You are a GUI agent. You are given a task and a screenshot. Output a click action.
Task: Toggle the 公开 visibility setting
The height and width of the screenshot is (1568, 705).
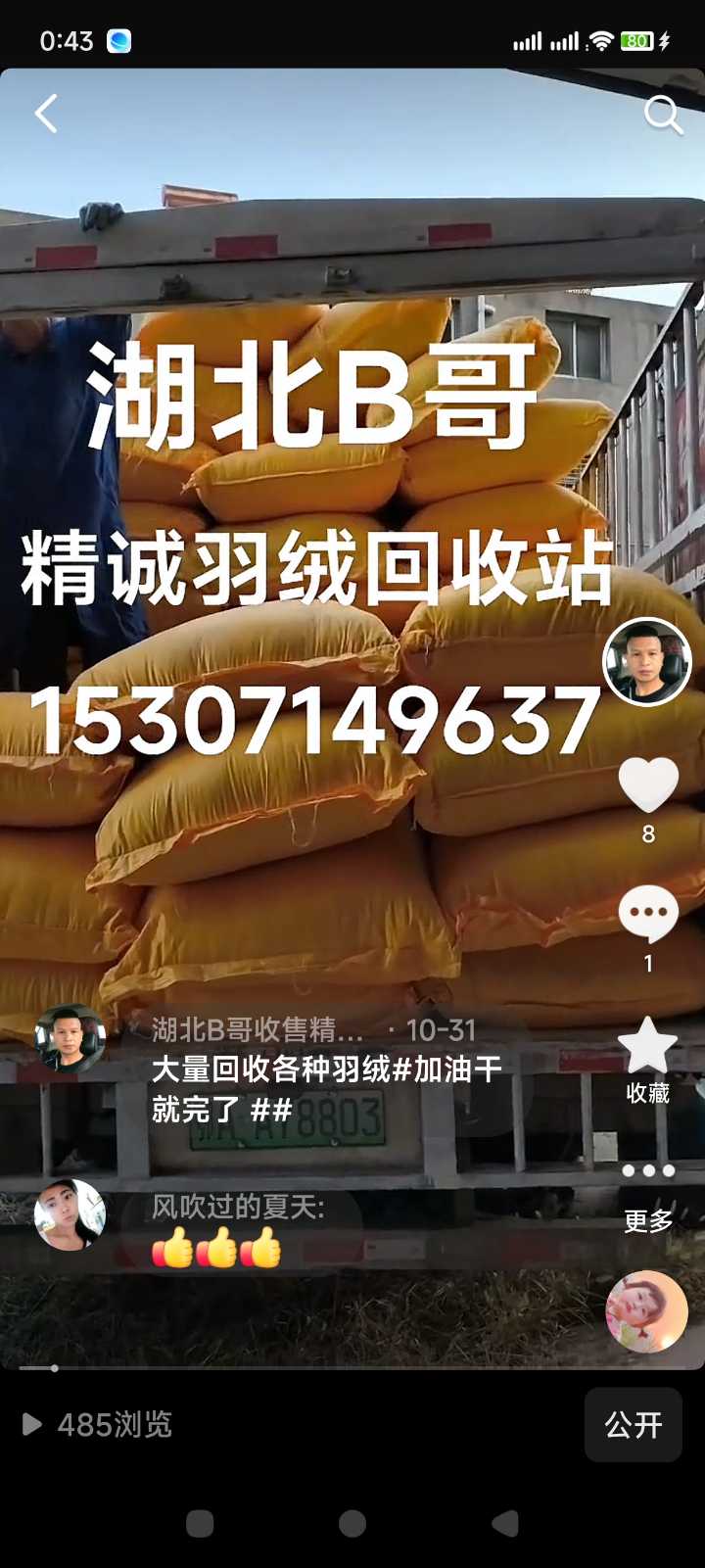[x=633, y=1425]
